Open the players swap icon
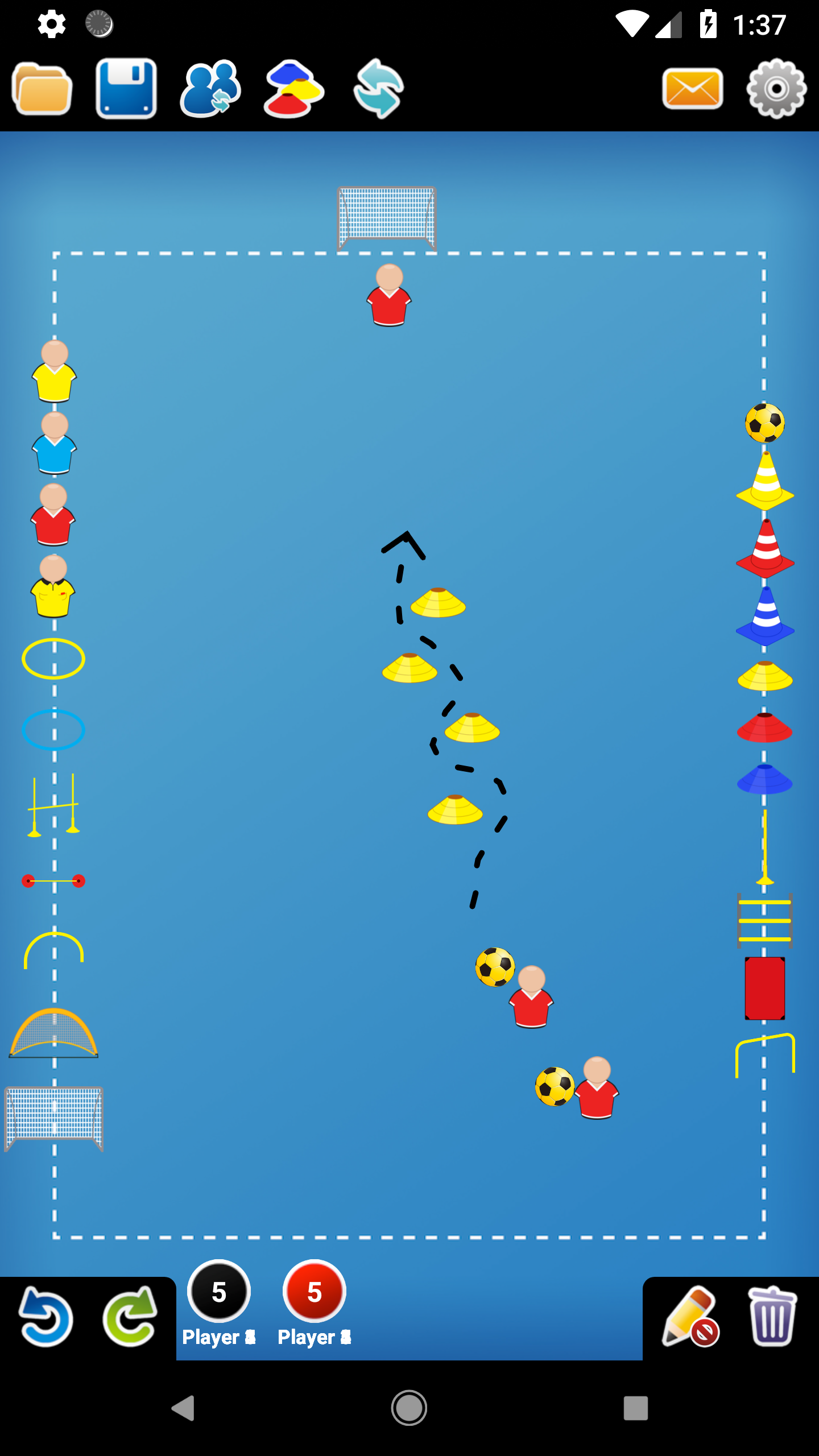819x1456 pixels. pos(210,89)
